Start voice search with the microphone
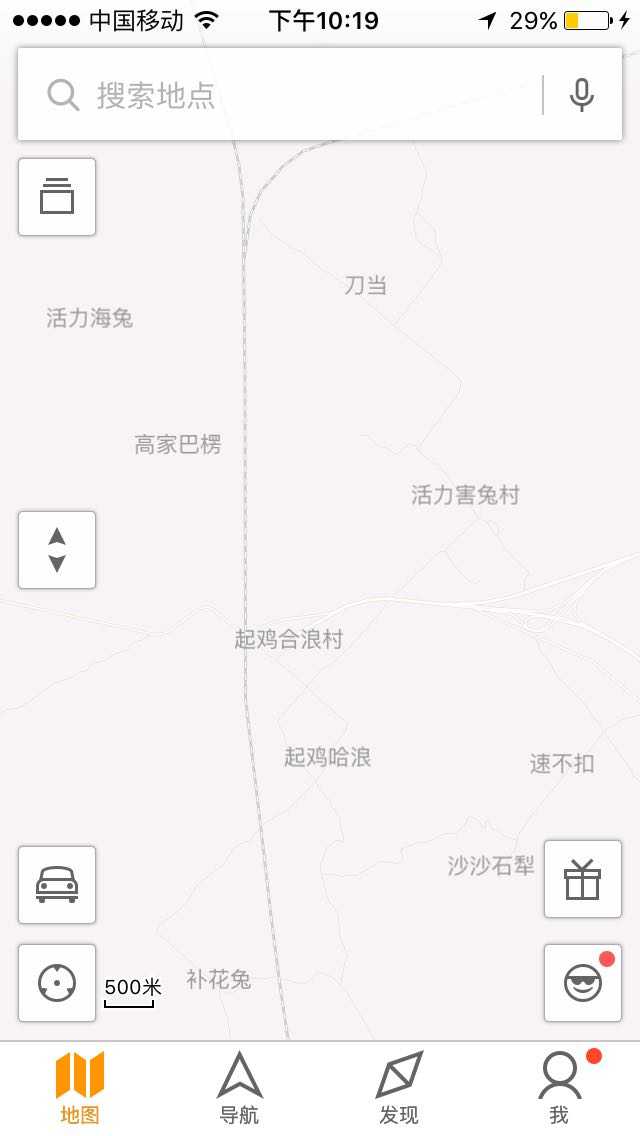Screen dimensions: 640x1136 click(581, 95)
